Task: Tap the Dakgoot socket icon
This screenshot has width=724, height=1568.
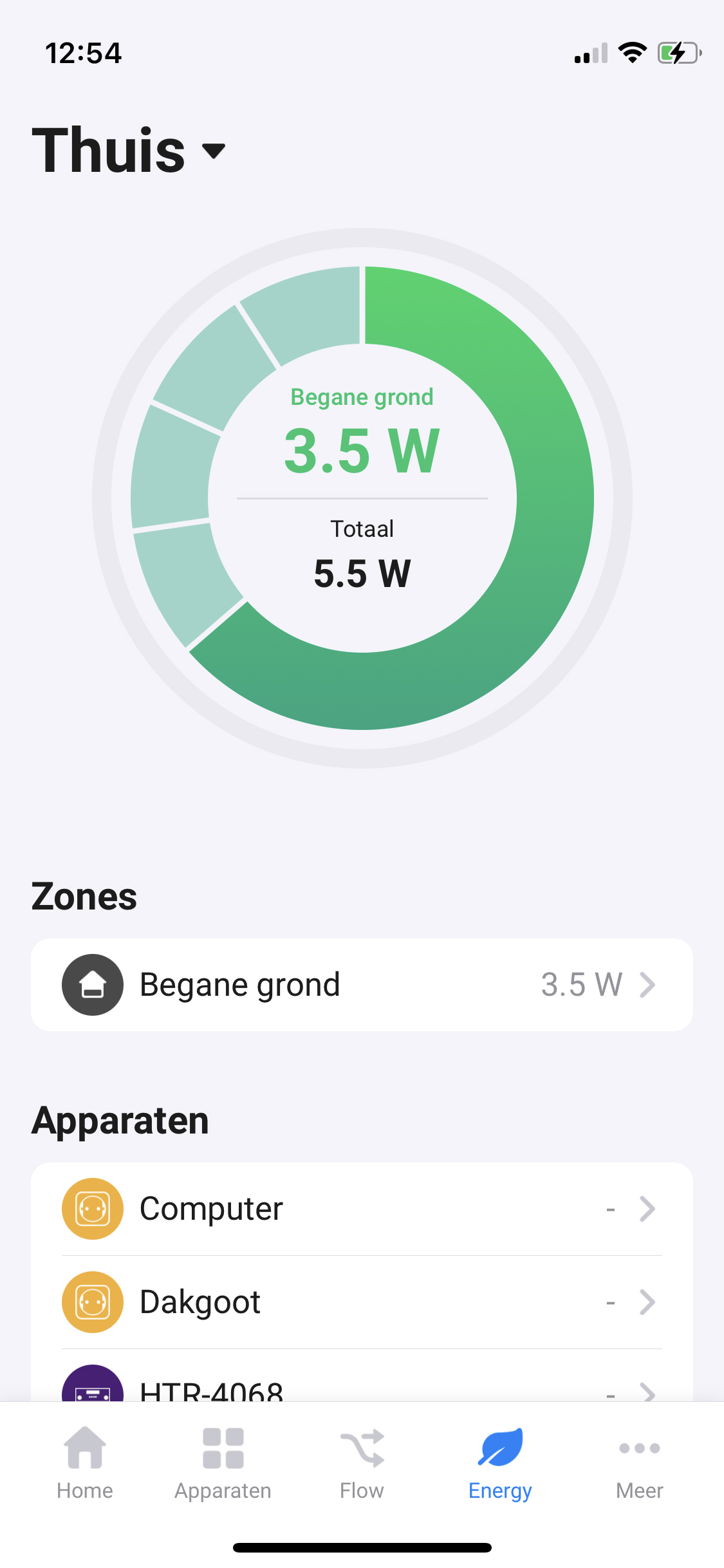Action: click(92, 1302)
